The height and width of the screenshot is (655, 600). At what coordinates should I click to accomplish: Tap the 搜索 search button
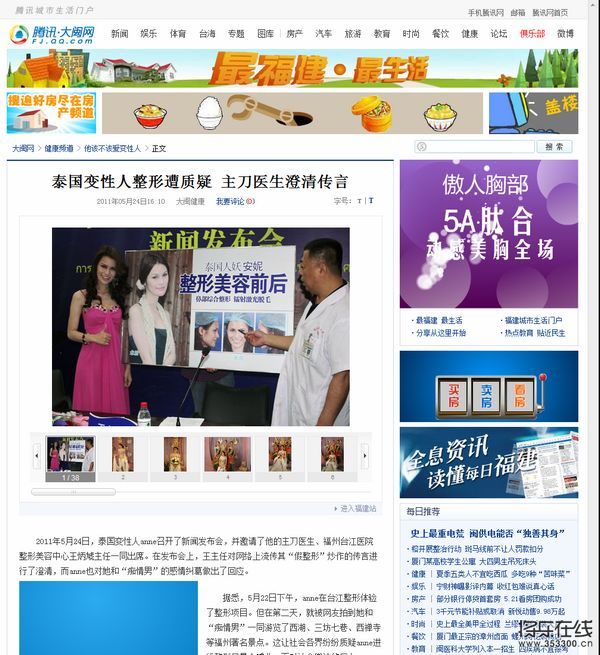(555, 147)
